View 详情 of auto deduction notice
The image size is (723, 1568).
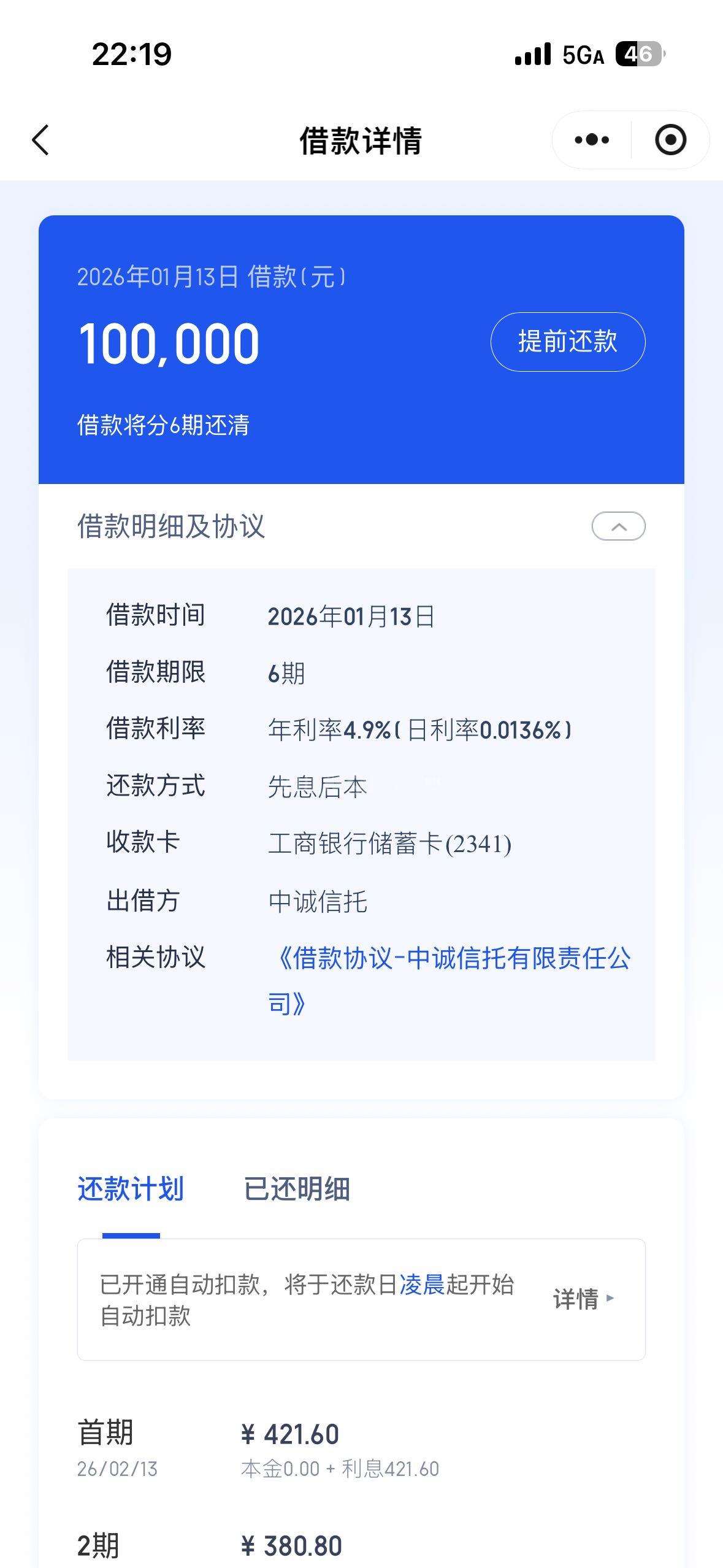(x=583, y=1299)
